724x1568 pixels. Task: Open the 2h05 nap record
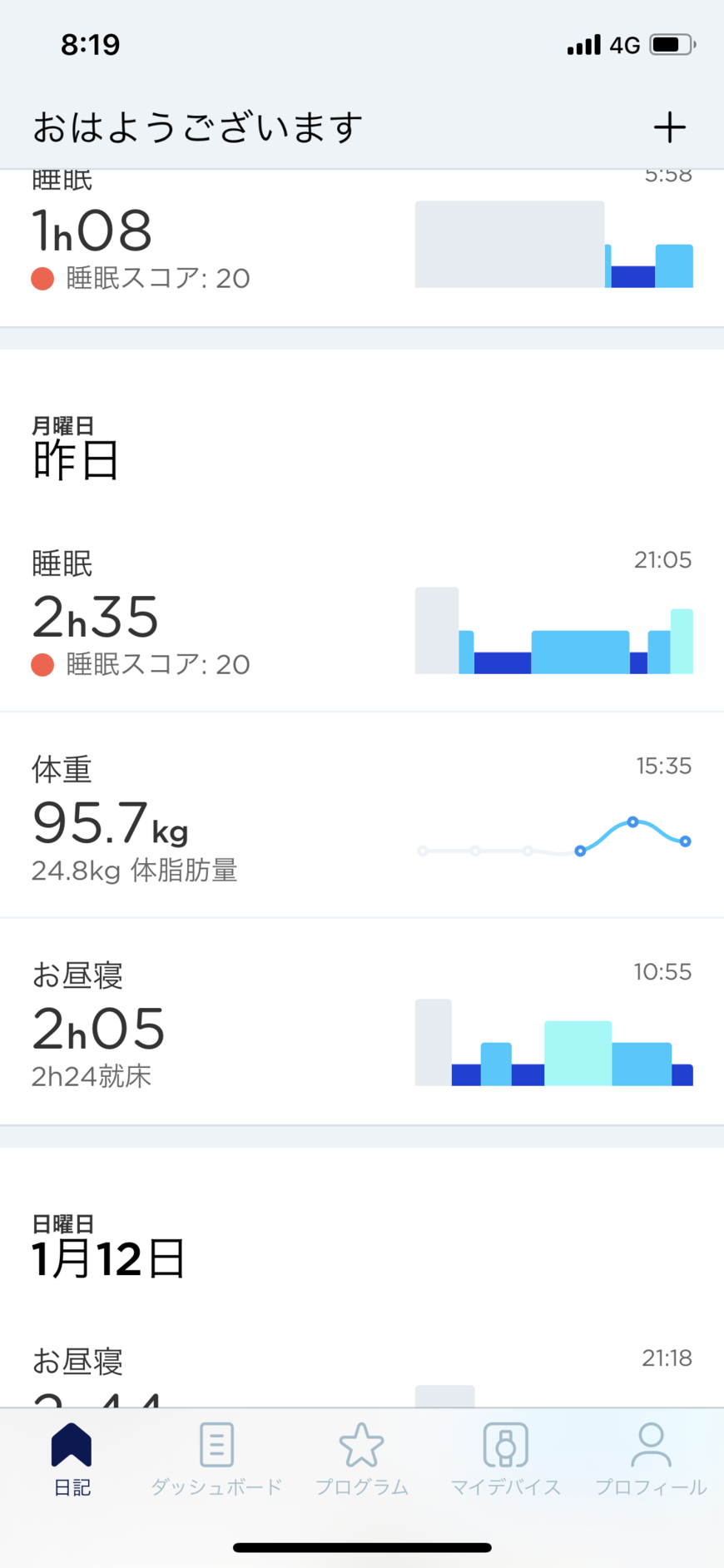click(x=362, y=1025)
